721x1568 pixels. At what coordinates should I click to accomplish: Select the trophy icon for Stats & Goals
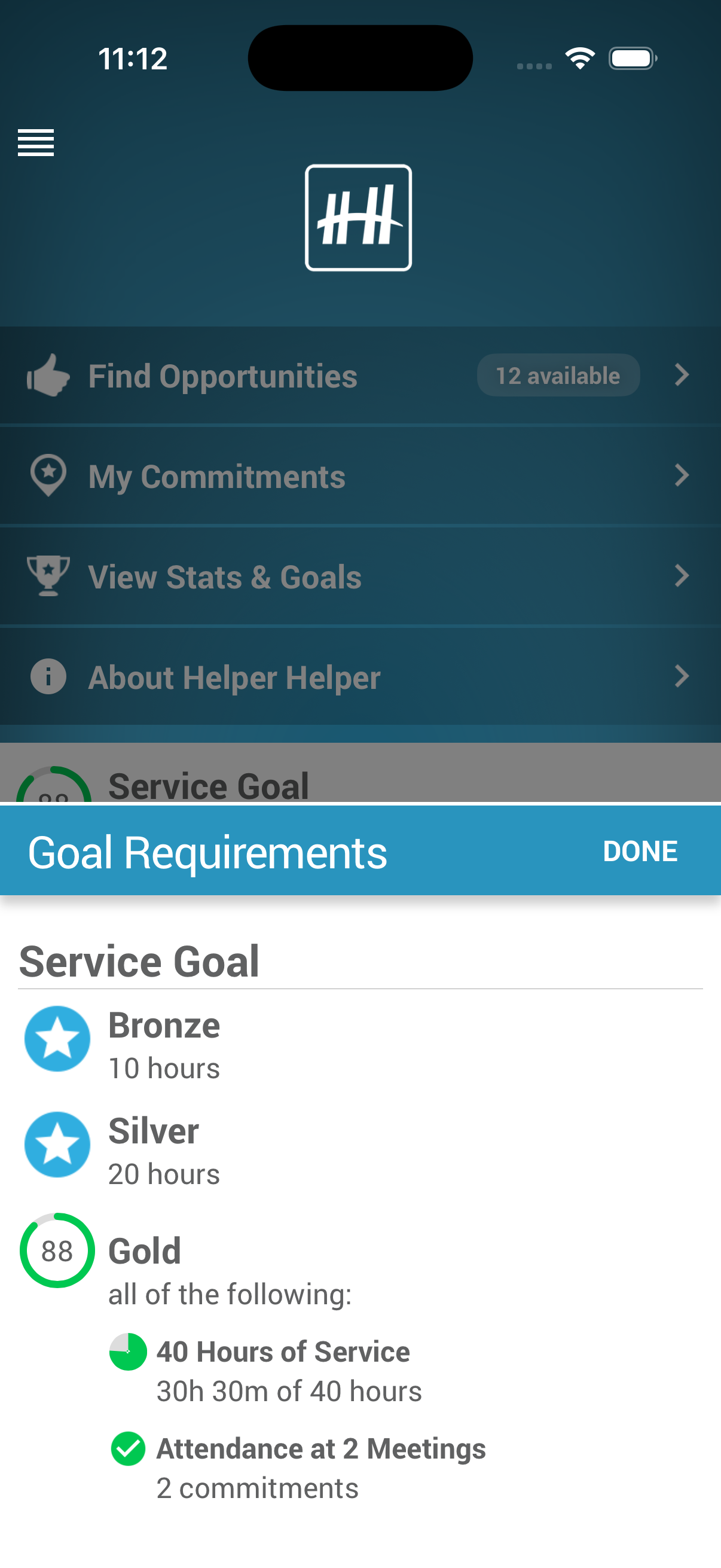[47, 576]
